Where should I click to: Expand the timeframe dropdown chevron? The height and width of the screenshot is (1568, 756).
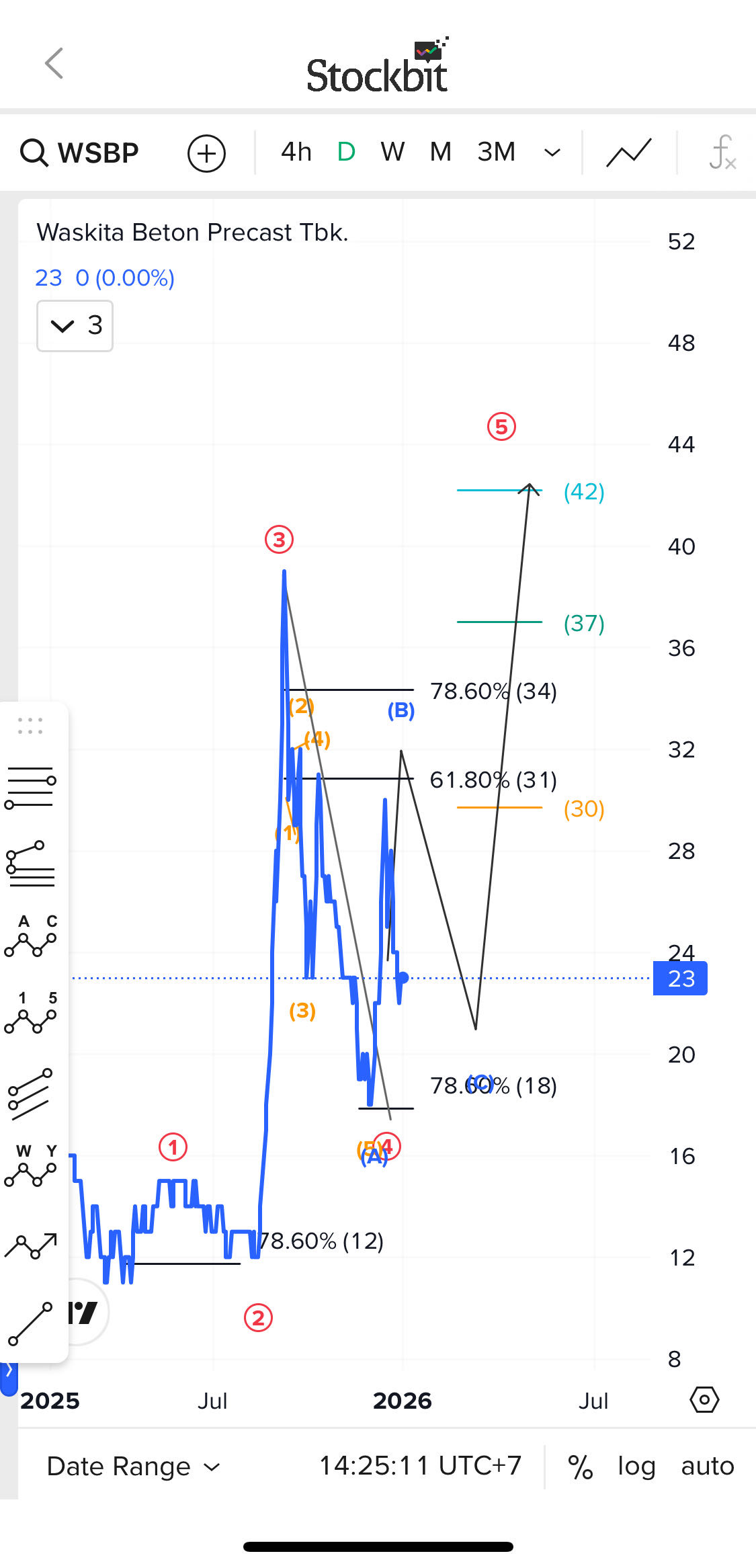(552, 153)
